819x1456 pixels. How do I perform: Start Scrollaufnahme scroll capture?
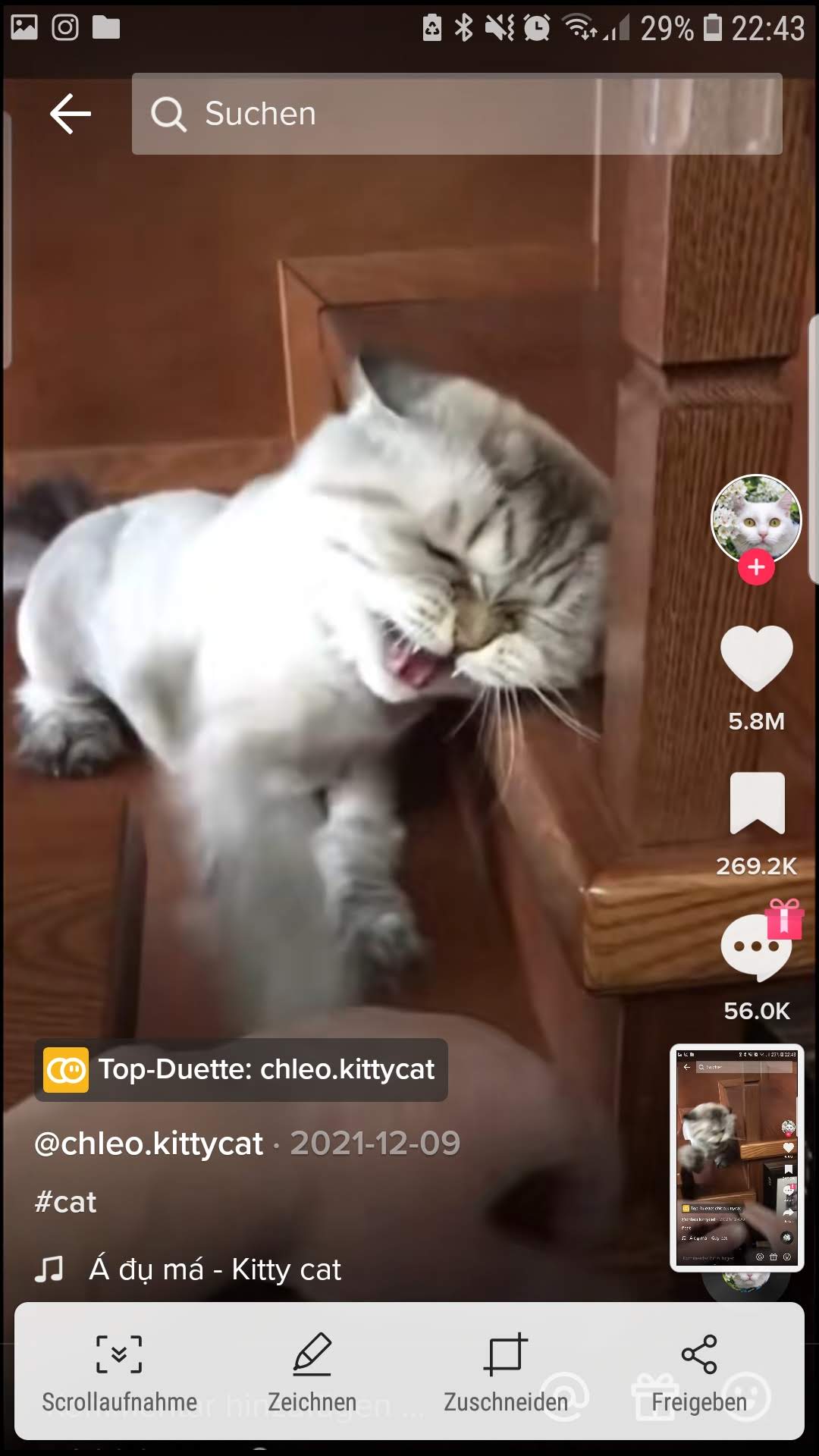click(119, 1373)
